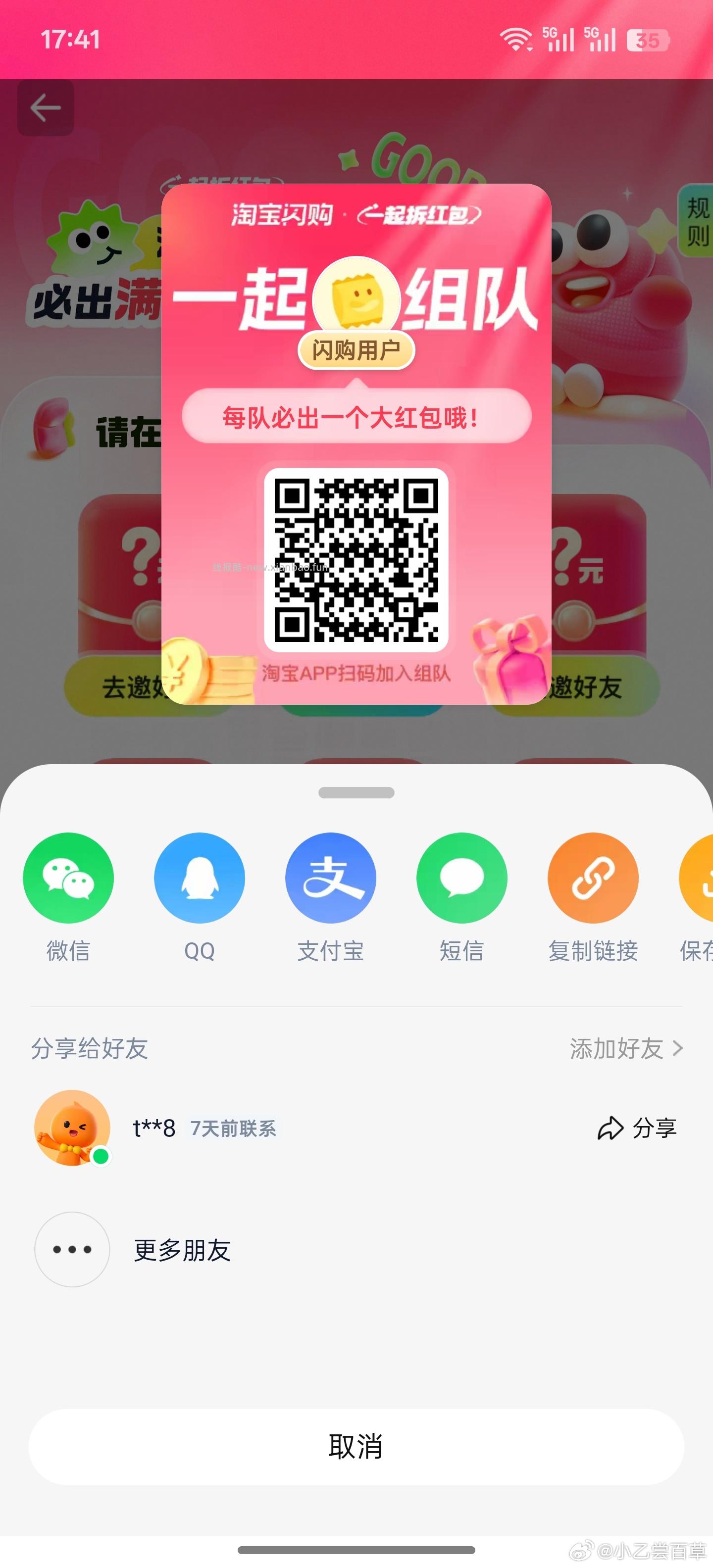Select the 支付宝 Alipay share icon
Screen dimensions: 713x1568
pos(331,878)
